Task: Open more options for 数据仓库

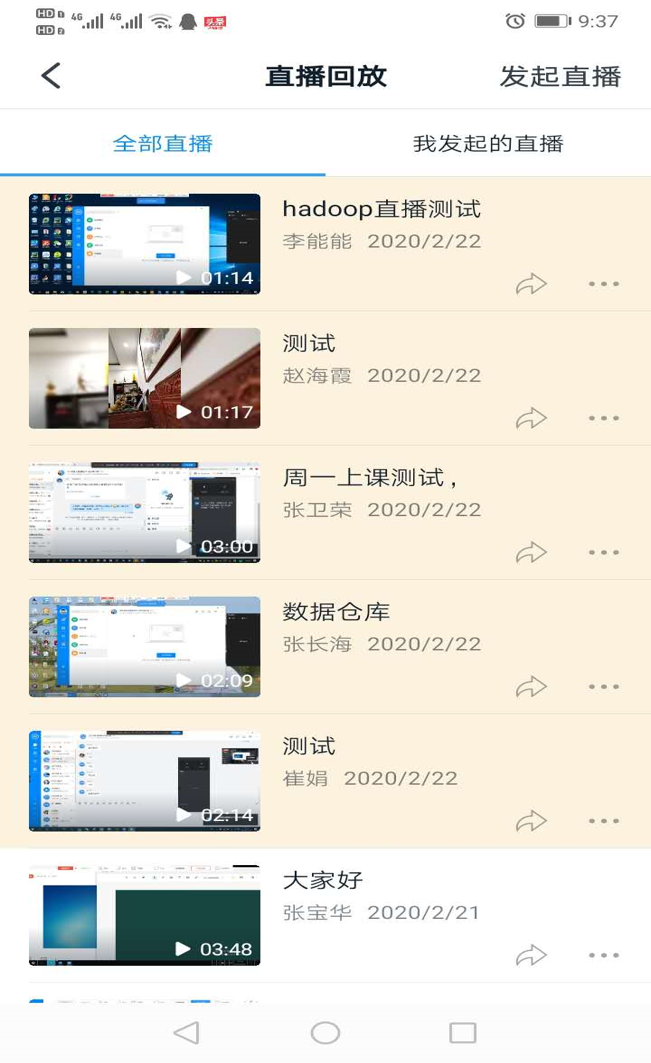Action: point(604,686)
